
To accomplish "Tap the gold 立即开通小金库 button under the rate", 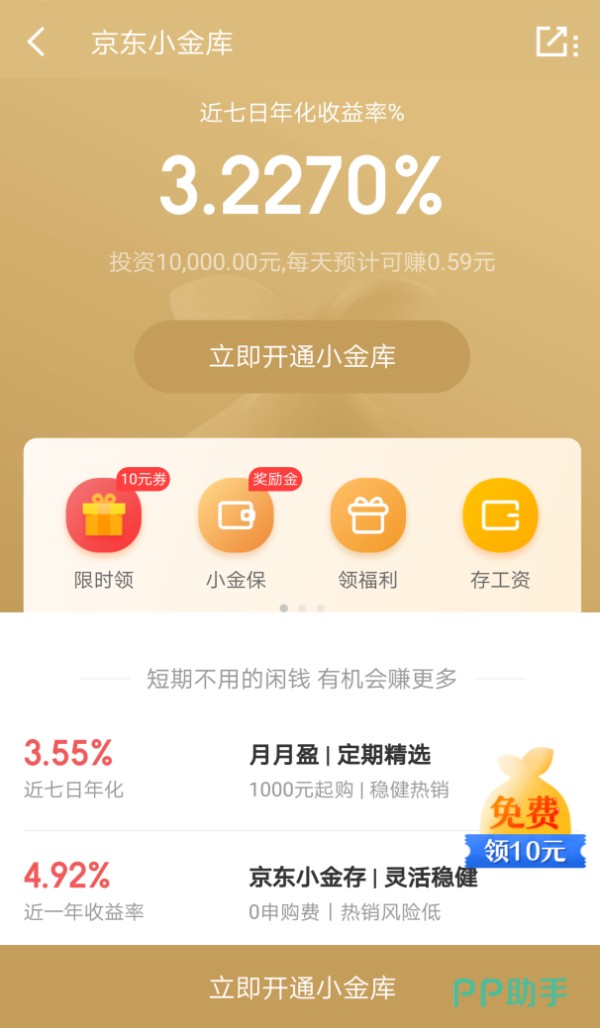I will tap(302, 357).
